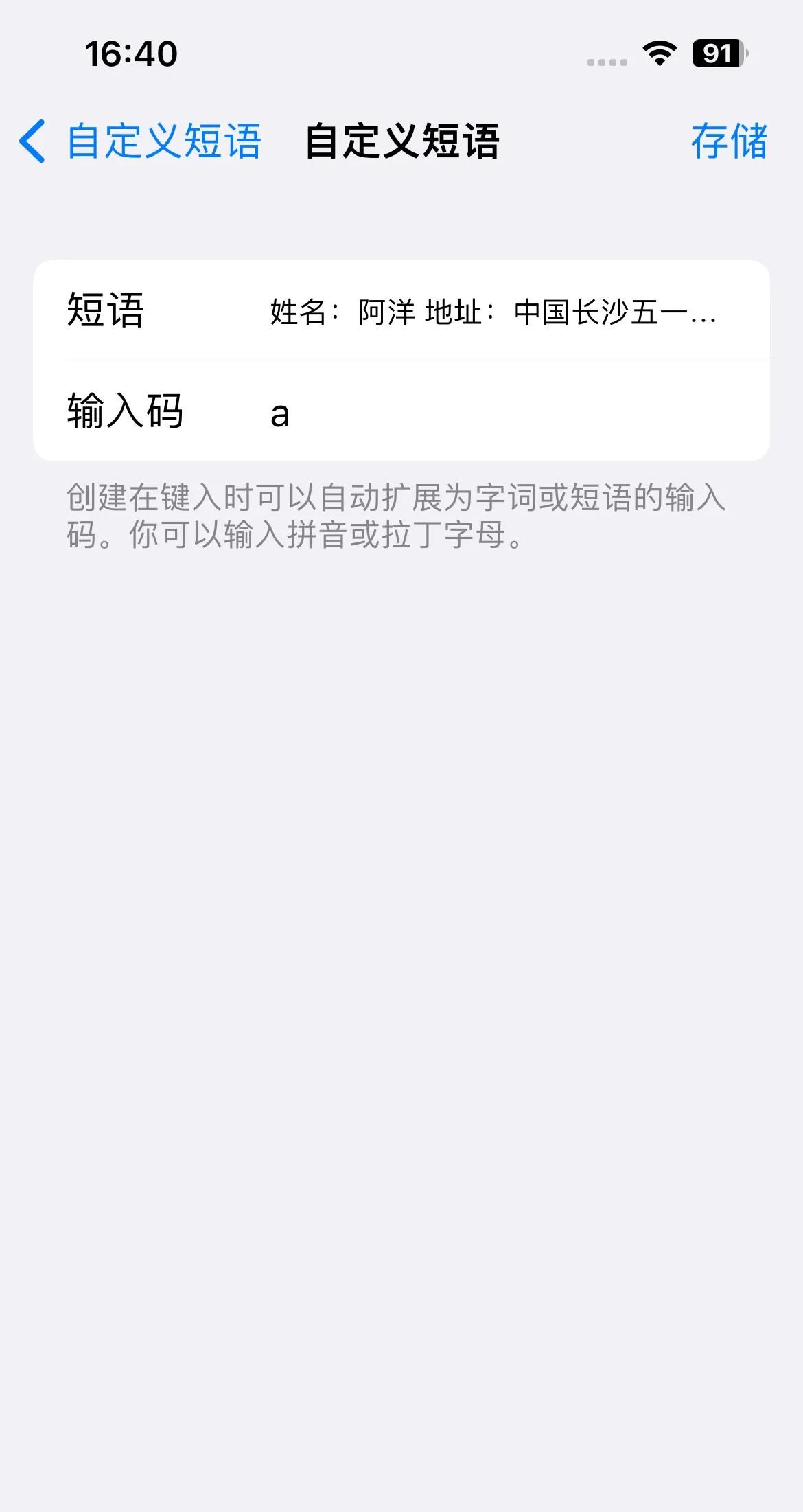Image resolution: width=803 pixels, height=1512 pixels.
Task: Tap the 自定义短语 back link
Action: (x=165, y=142)
